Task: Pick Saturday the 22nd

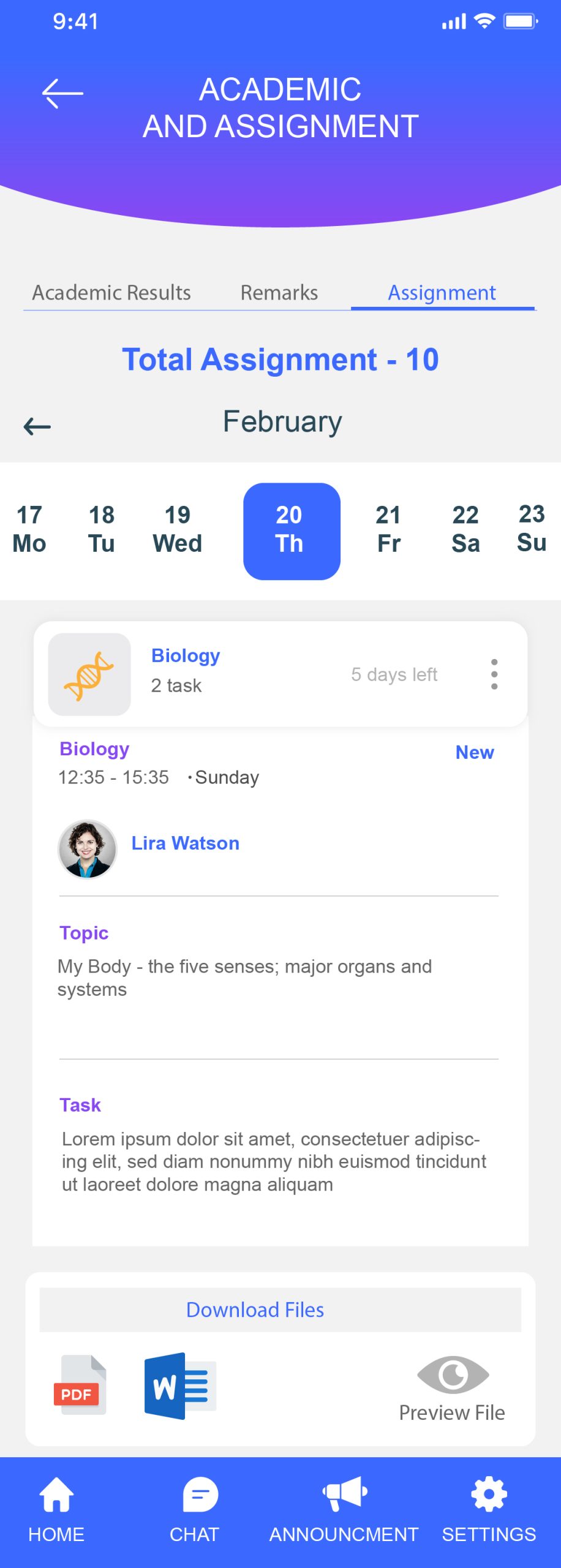Action: tap(465, 529)
